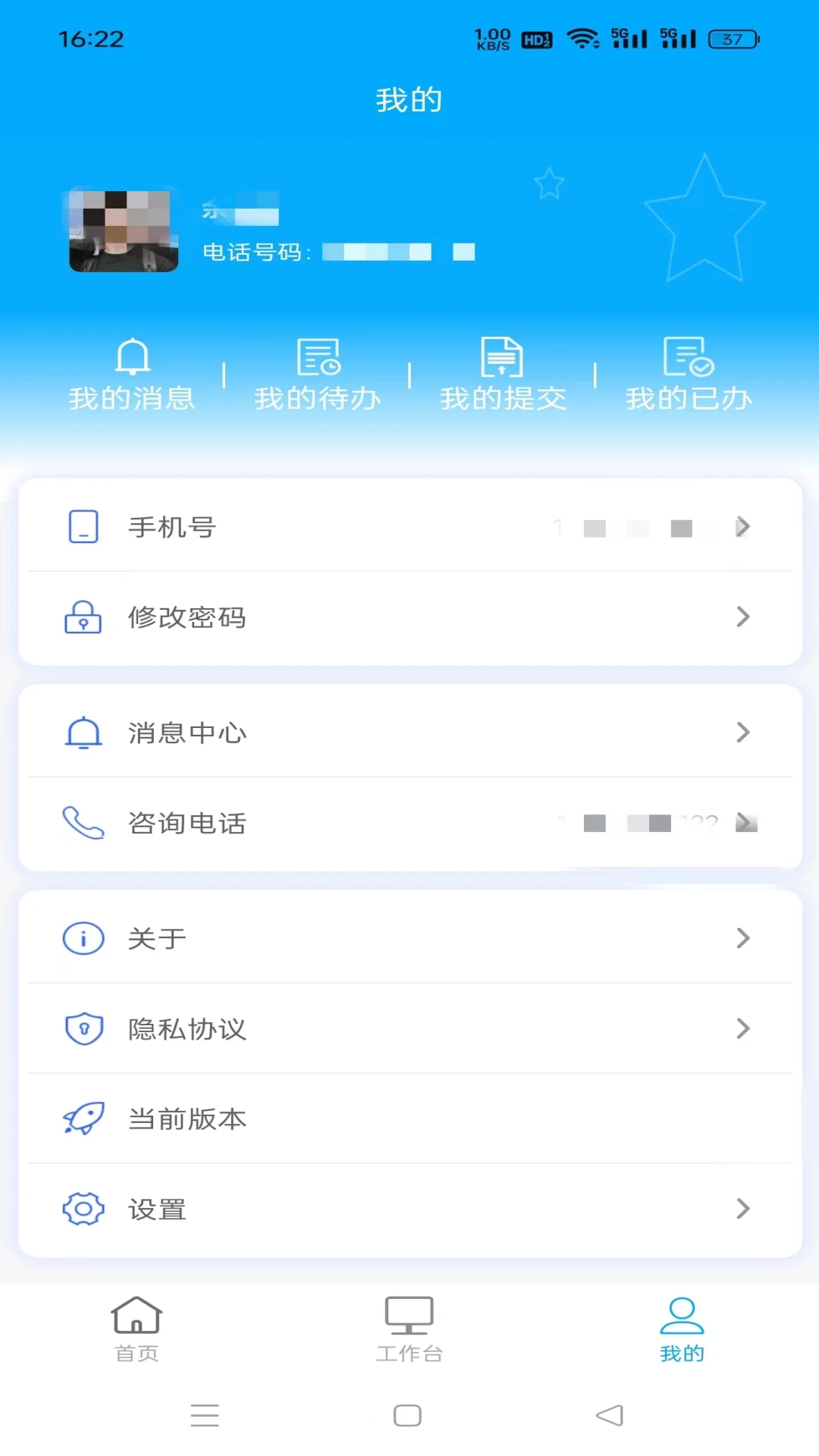This screenshot has height=1456, width=819.
Task: Click the bell icon for 消息中心
Action: pos(83,732)
